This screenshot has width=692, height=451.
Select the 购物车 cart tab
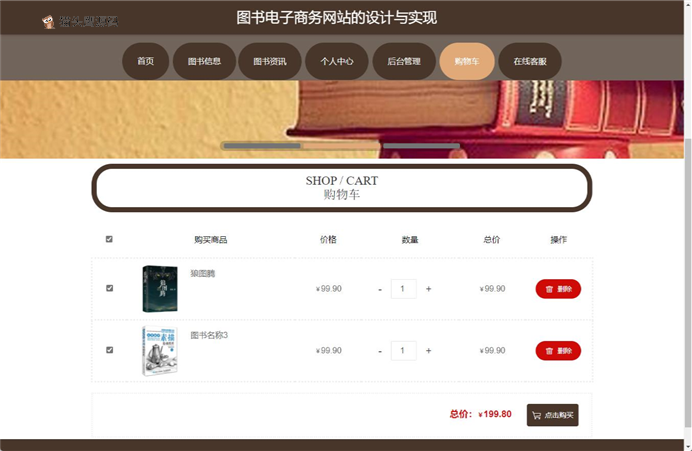pos(467,61)
